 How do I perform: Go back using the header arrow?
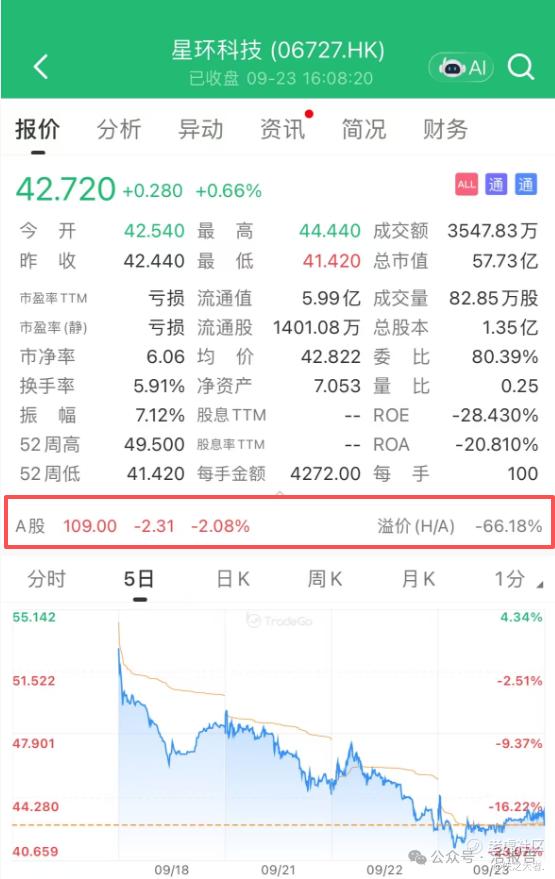40,66
